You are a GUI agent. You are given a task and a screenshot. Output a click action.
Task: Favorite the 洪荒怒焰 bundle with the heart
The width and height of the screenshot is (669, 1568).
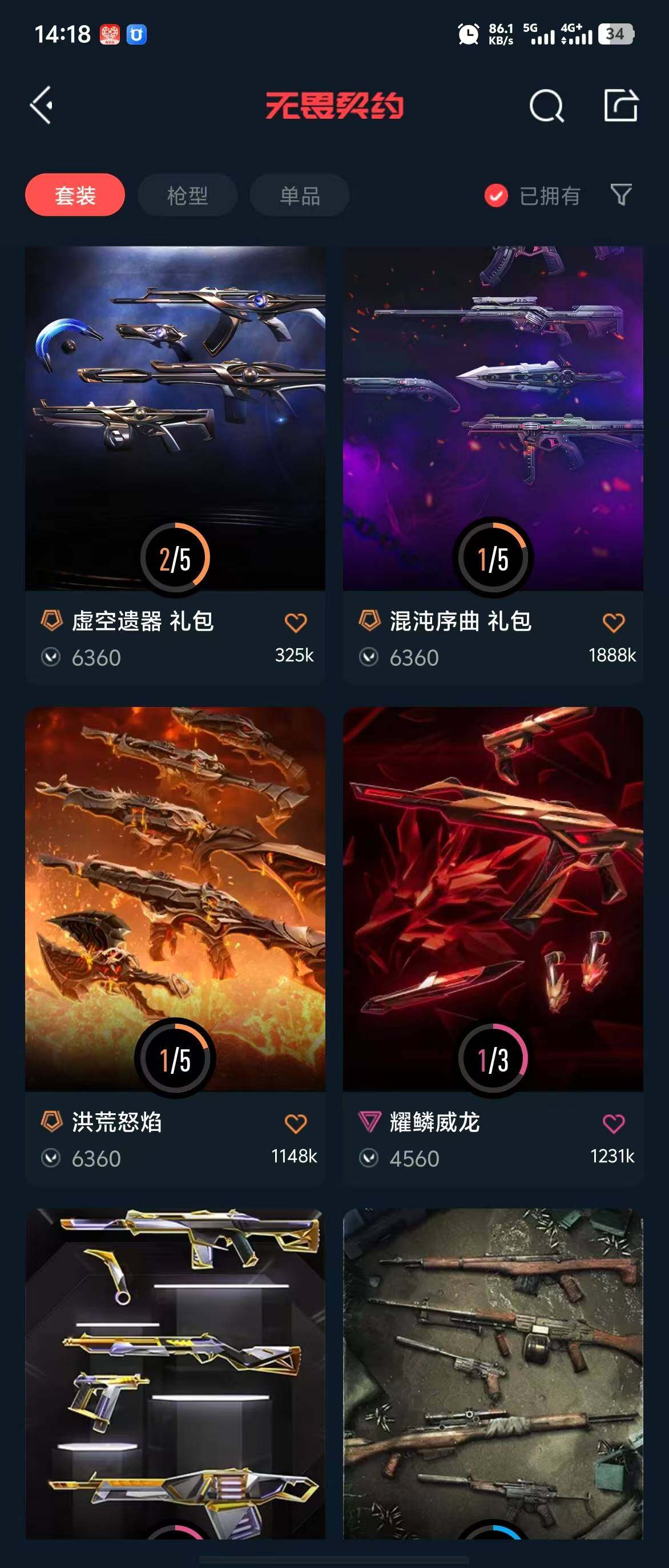click(296, 1123)
